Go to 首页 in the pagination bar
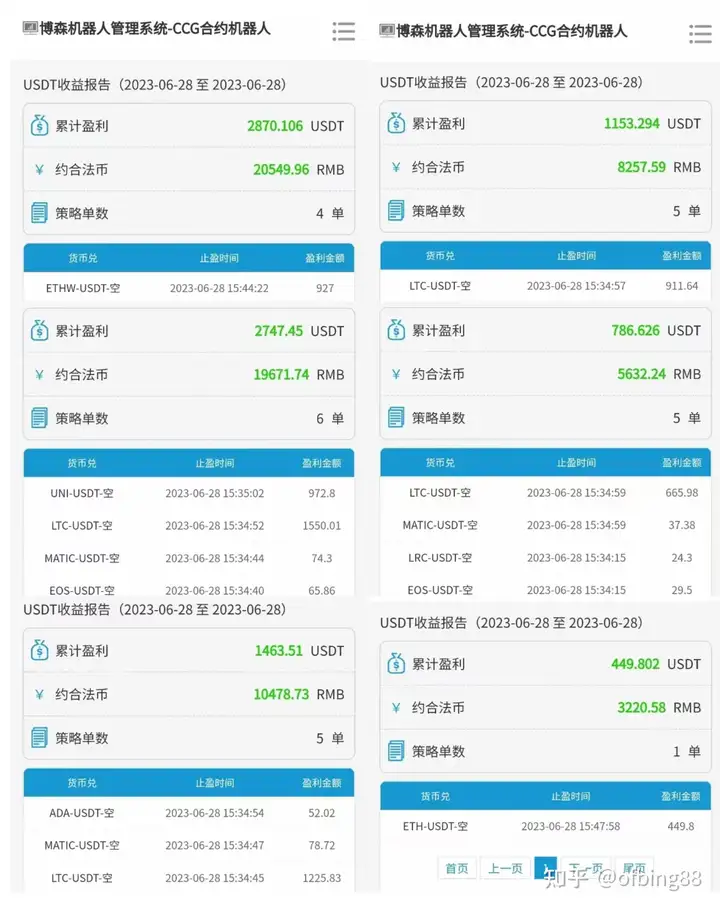Screen dimensions: 720x911 tap(456, 868)
